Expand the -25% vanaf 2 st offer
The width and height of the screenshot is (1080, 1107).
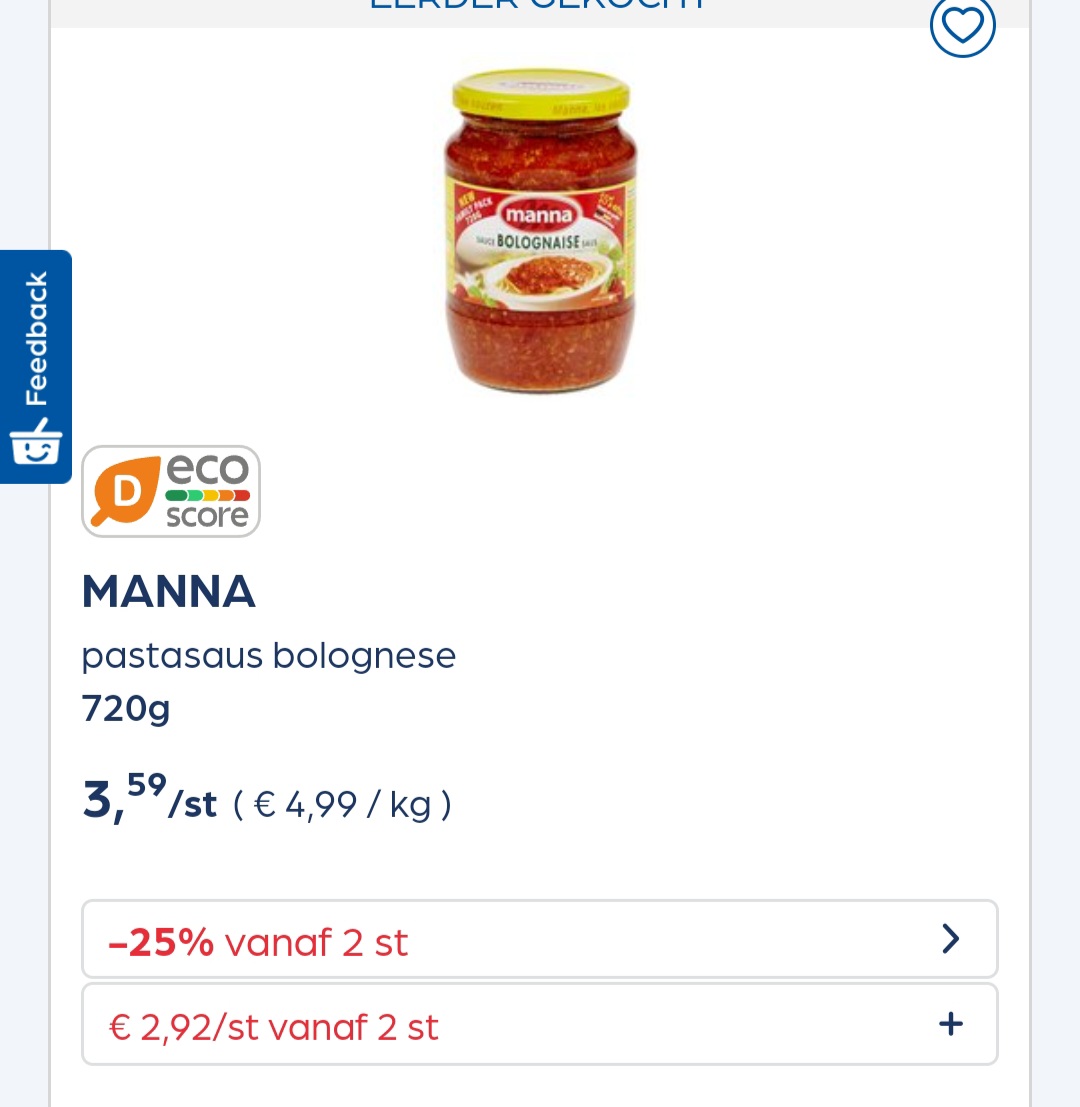click(540, 938)
